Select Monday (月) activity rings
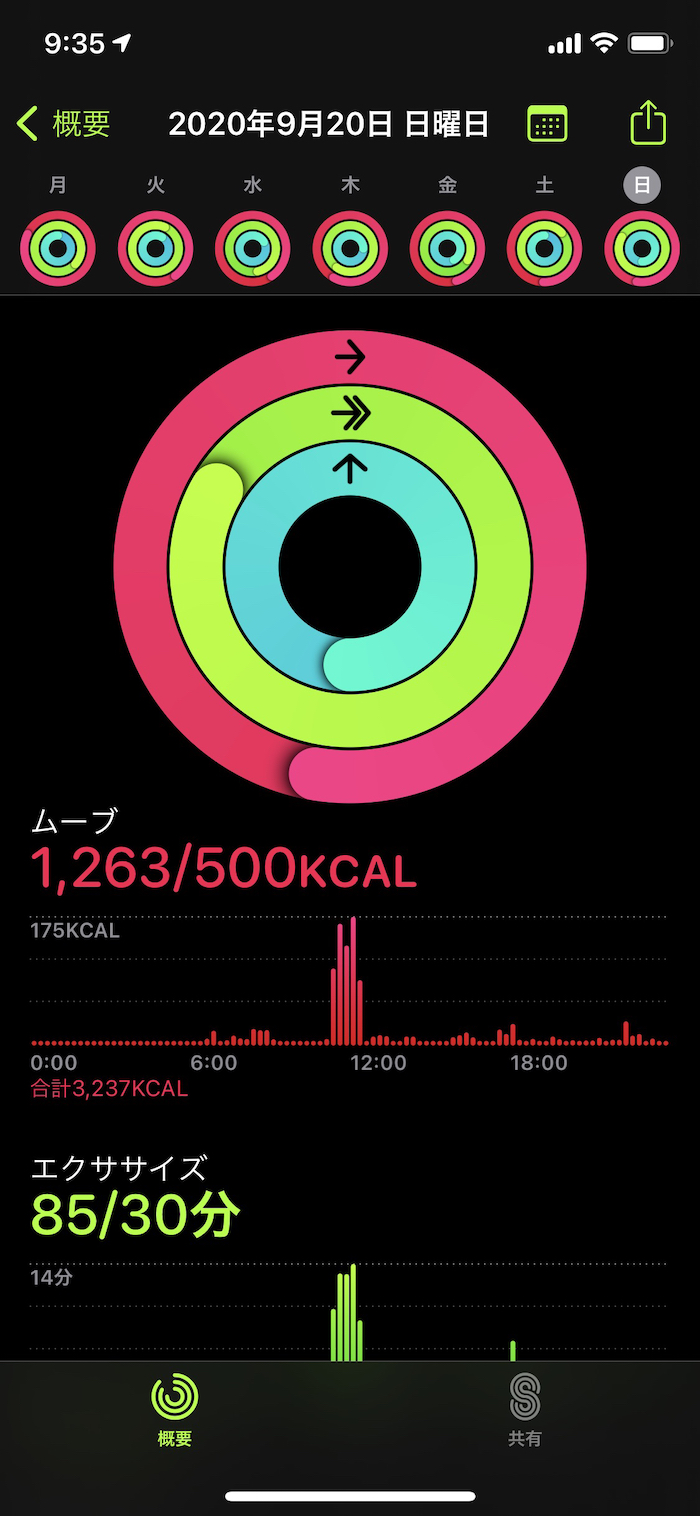 58,248
